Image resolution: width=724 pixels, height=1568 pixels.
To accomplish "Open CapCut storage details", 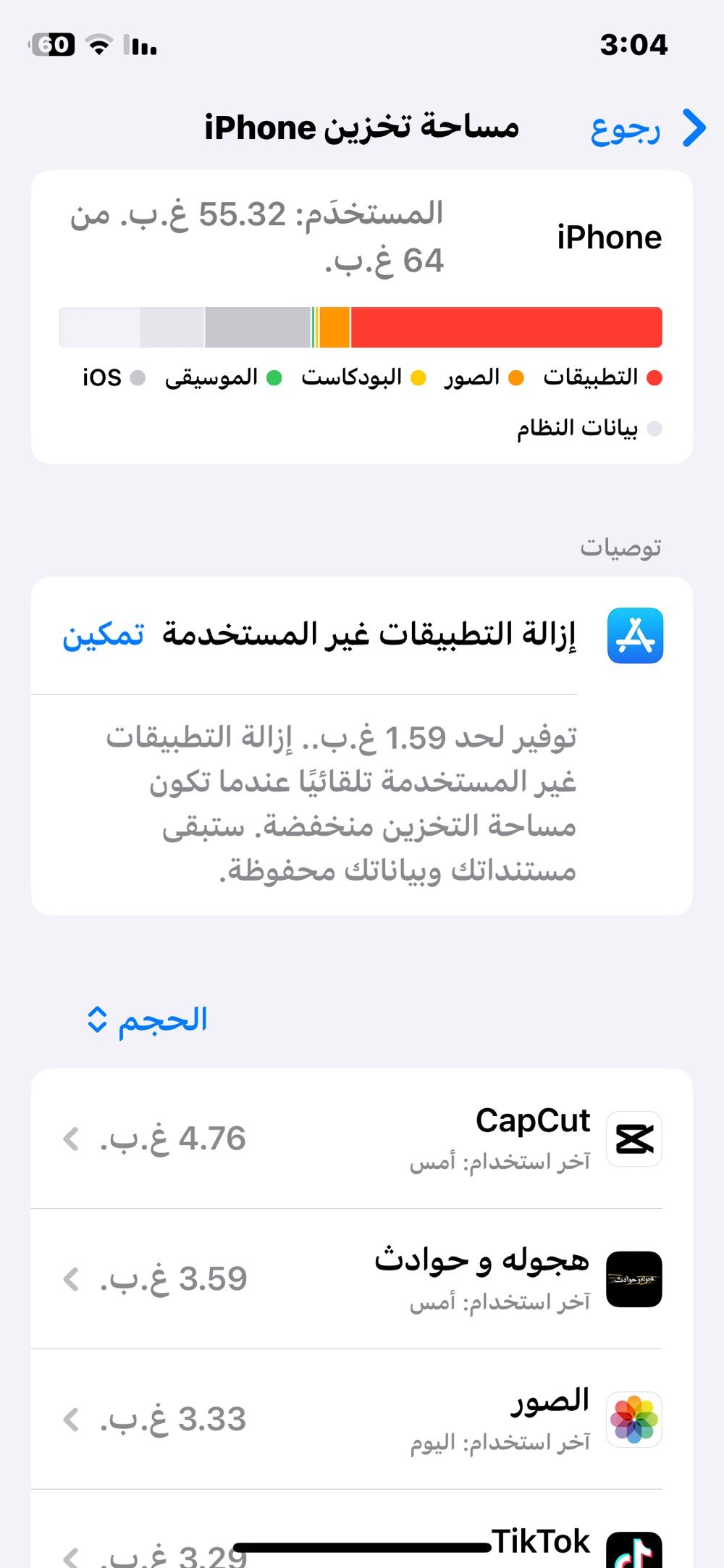I will click(x=362, y=1139).
